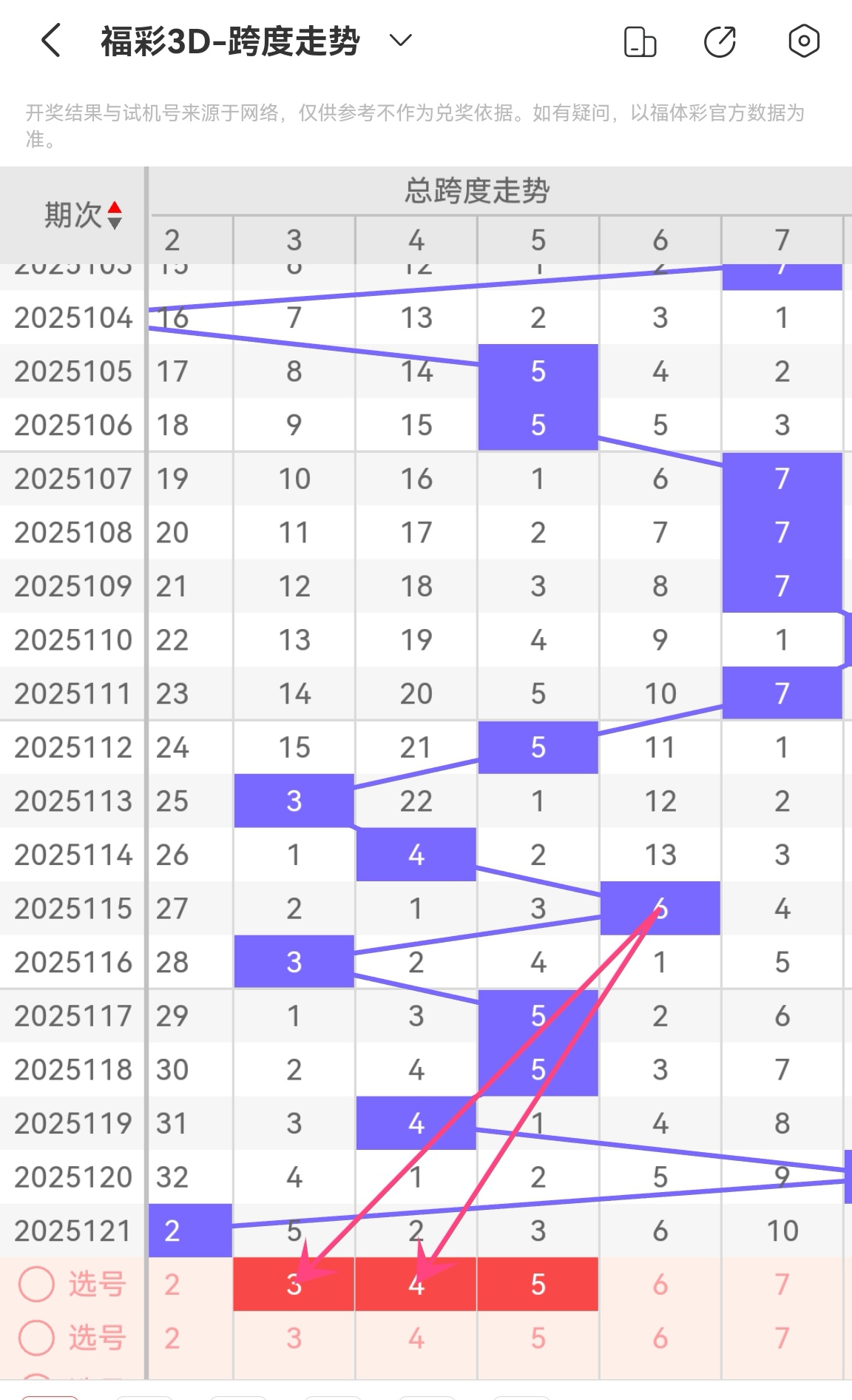Share this trend chart
852x1400 pixels.
[720, 41]
